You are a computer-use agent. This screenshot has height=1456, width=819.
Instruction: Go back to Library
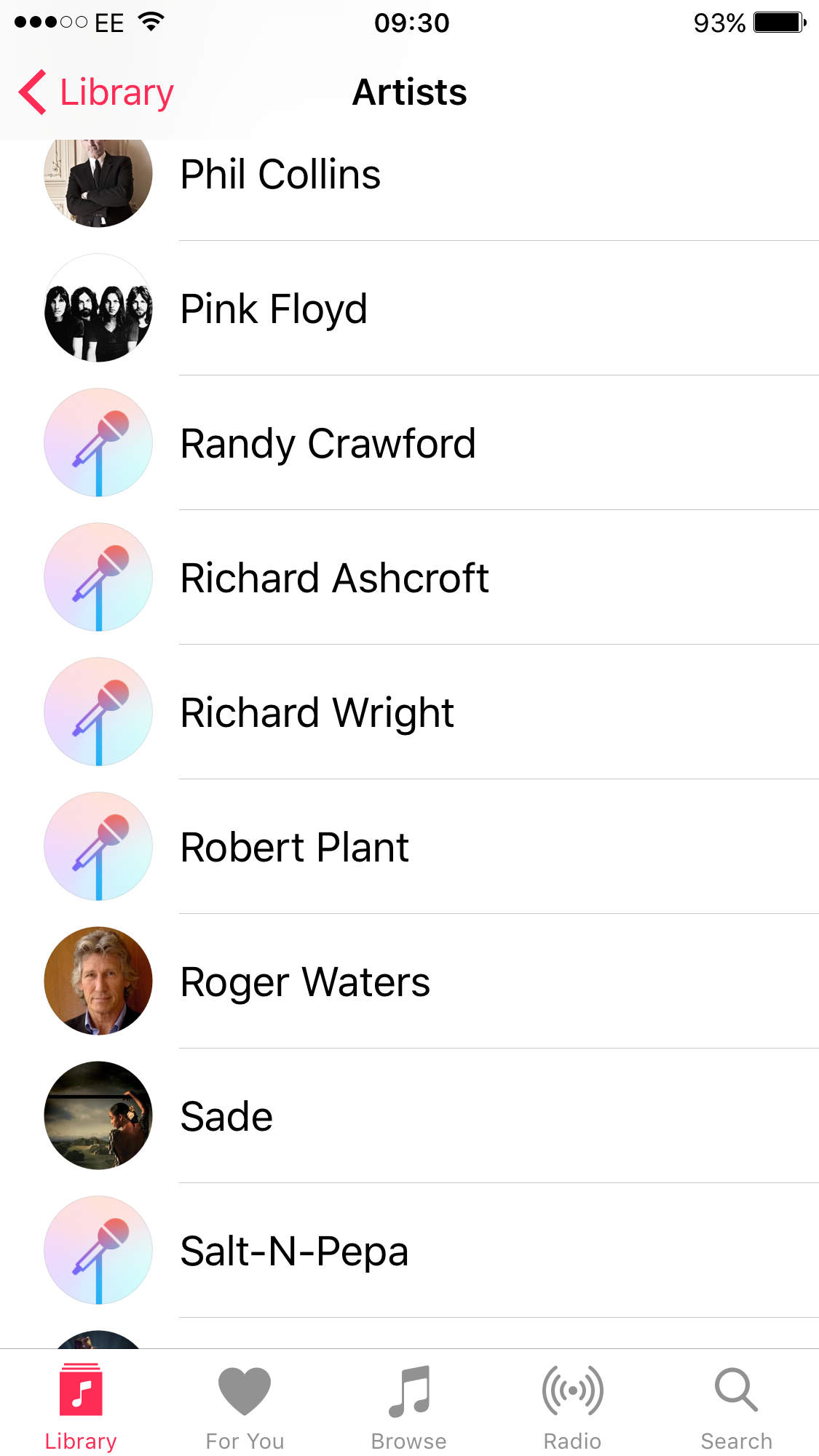pyautogui.click(x=97, y=92)
